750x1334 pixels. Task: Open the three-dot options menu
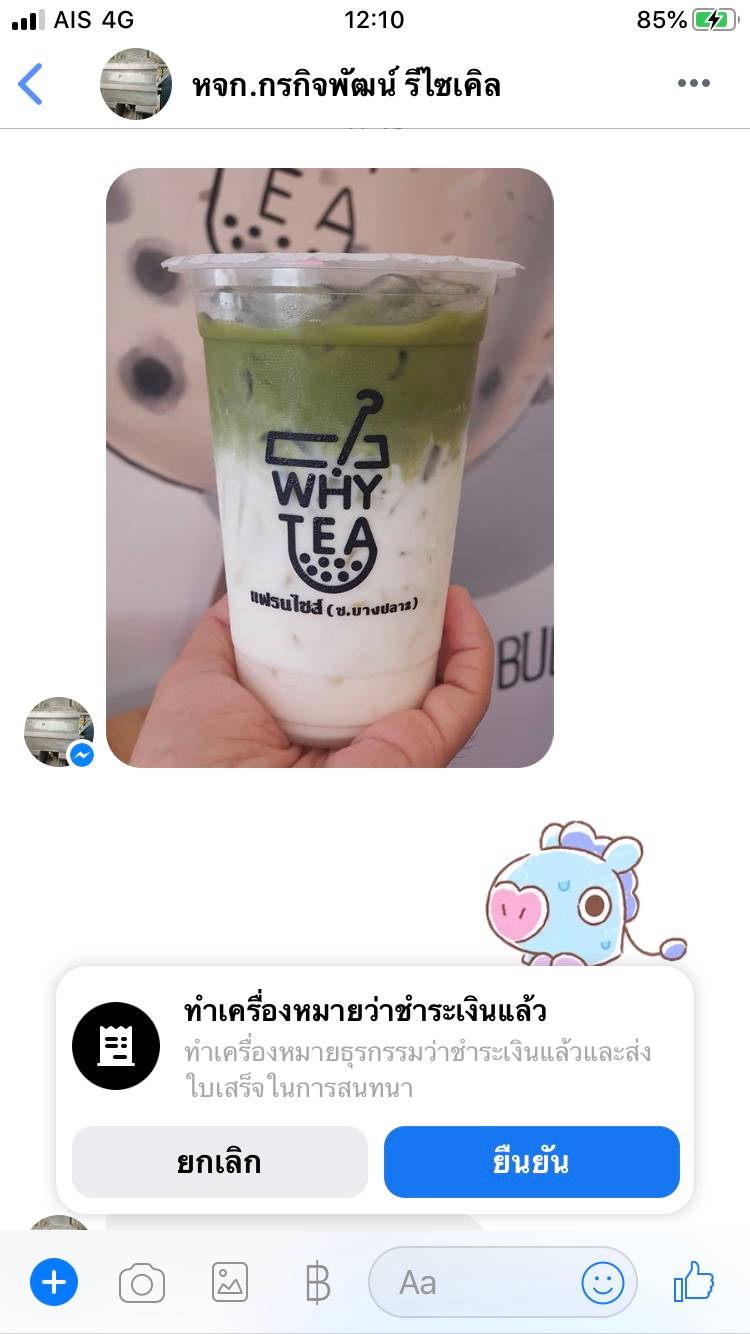point(693,84)
